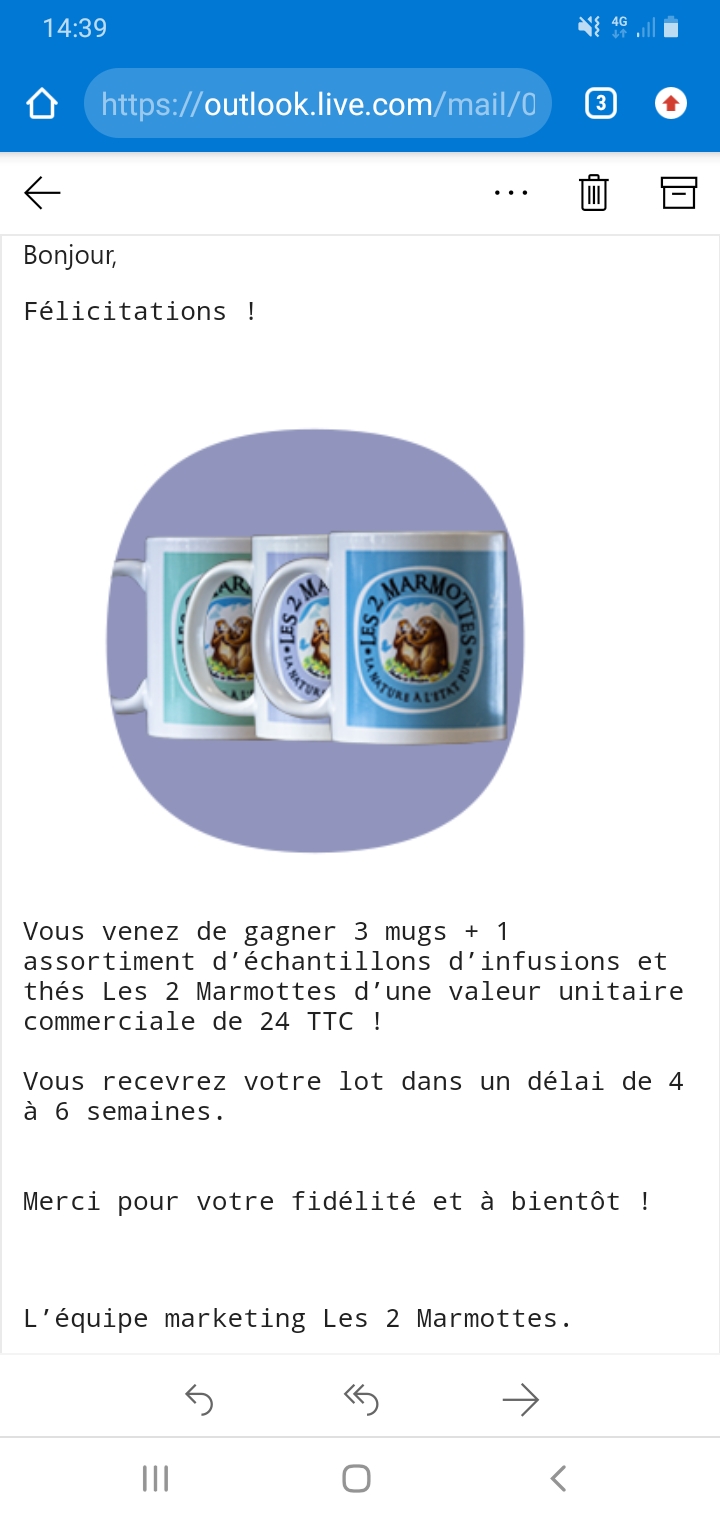
Task: Select the outlook.live.com address bar
Action: [x=318, y=103]
